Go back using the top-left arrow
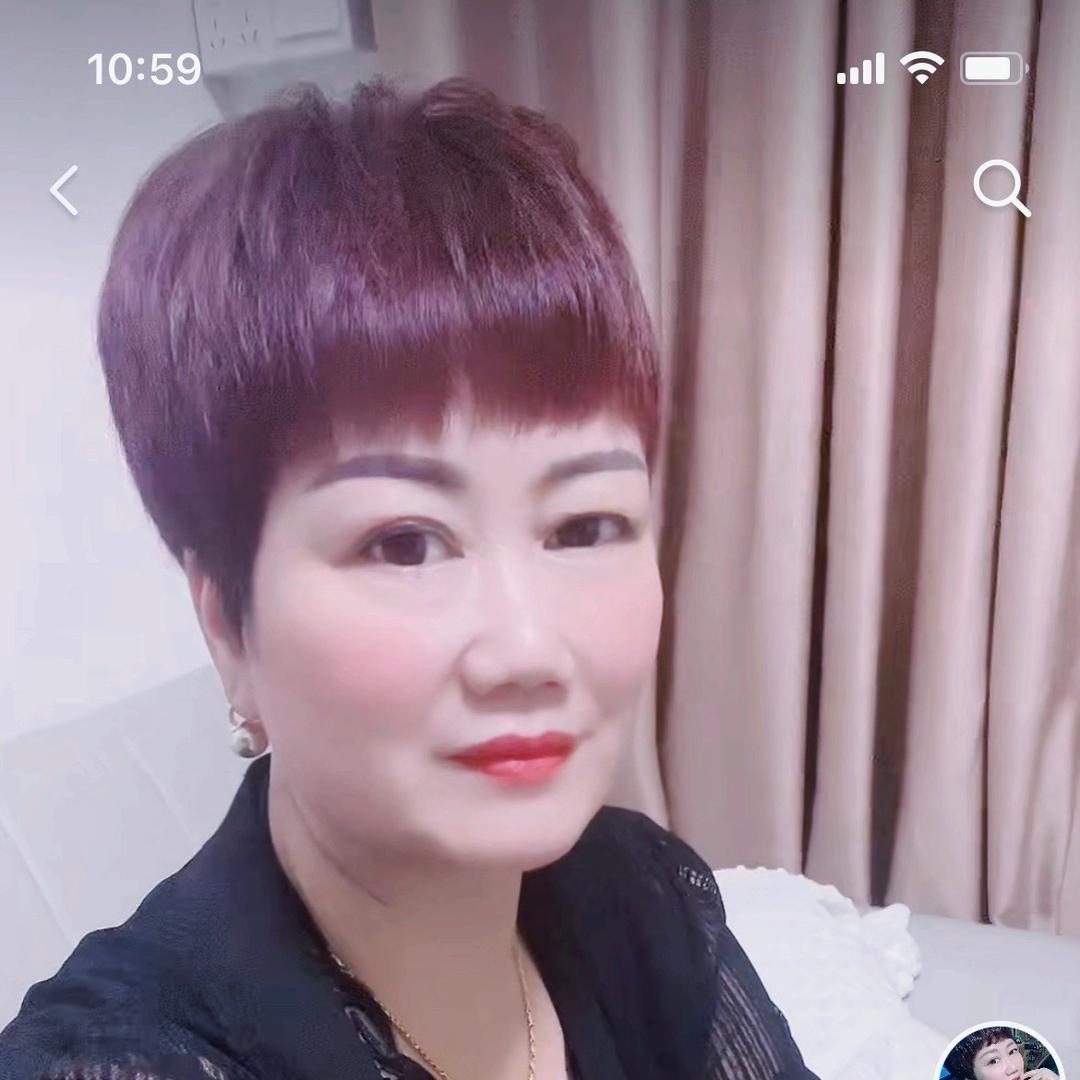Screen dimensions: 1080x1080 point(64,190)
